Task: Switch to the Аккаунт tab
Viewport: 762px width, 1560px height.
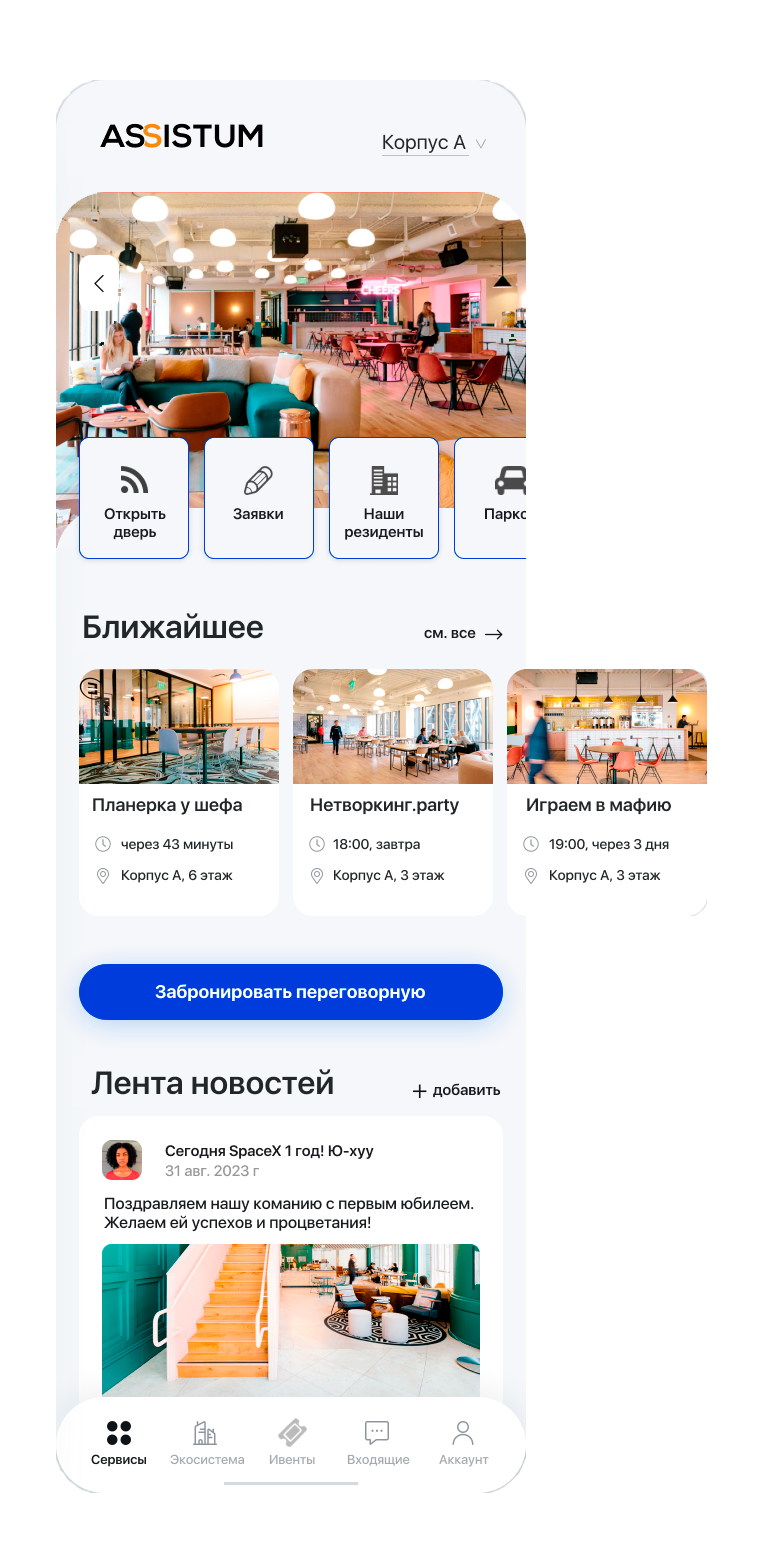Action: (463, 1443)
